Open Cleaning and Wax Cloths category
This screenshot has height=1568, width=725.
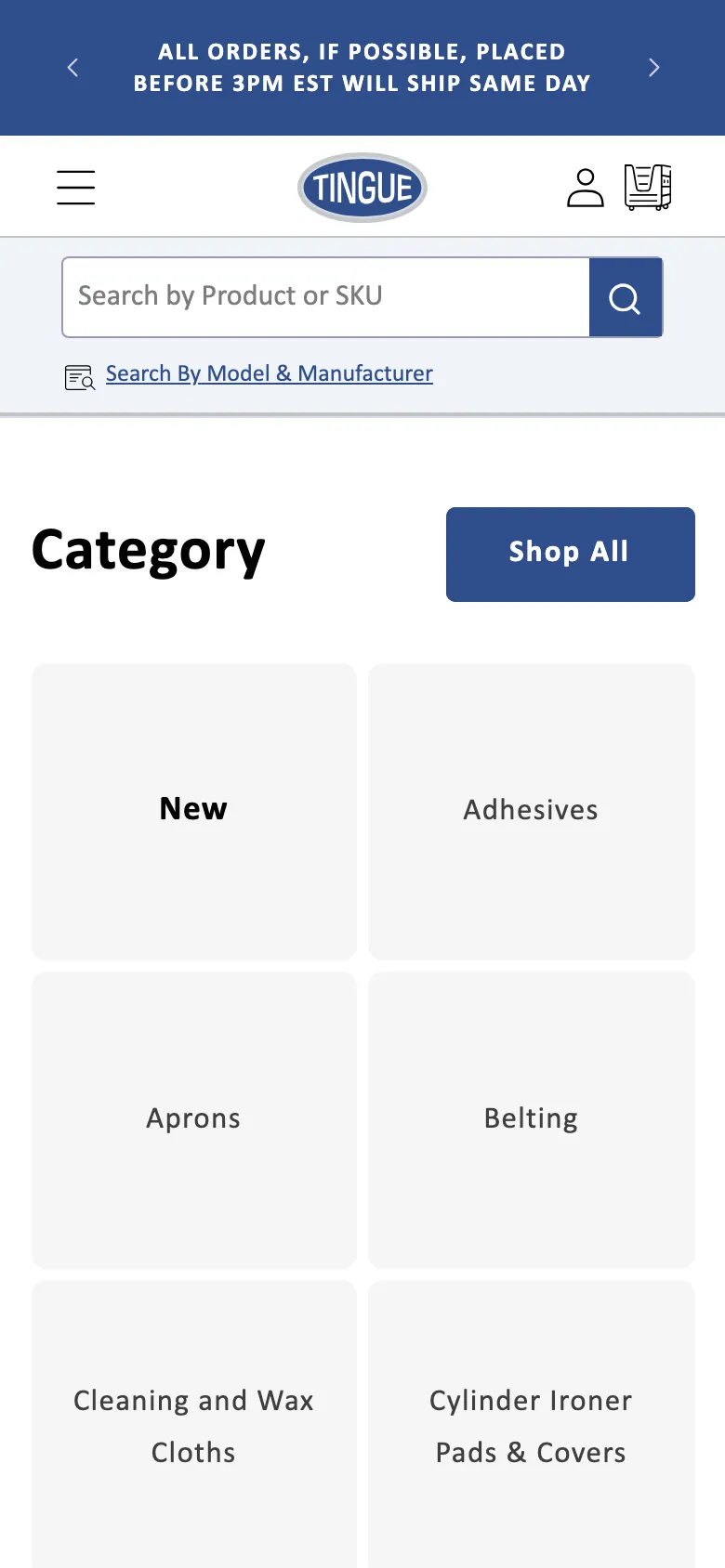pos(193,1426)
